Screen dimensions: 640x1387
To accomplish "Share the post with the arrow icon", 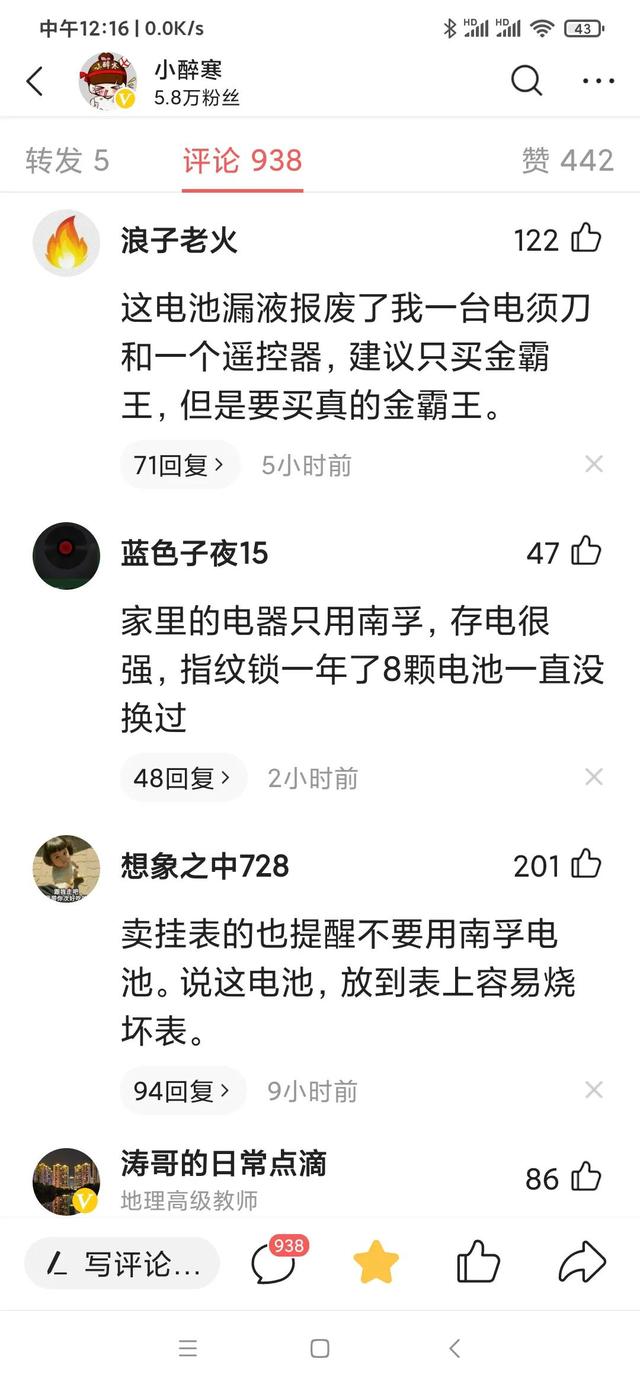I will point(582,1262).
